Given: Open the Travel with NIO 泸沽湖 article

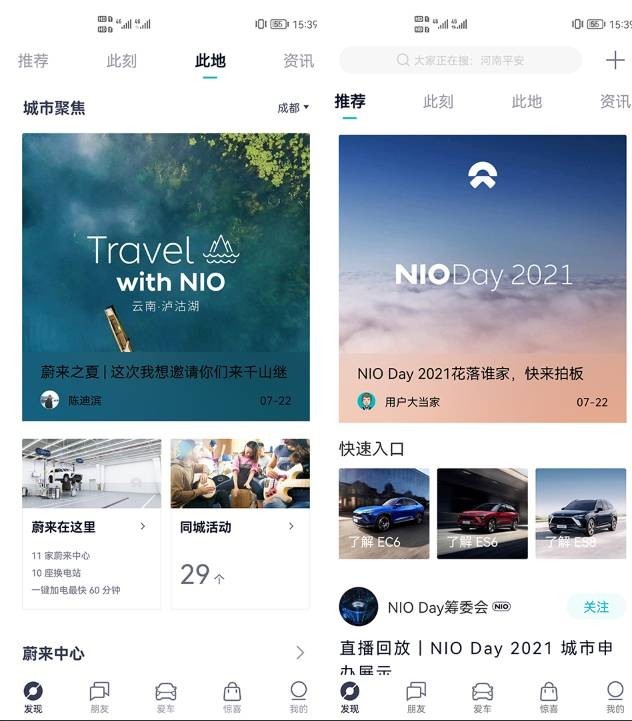Looking at the screenshot, I should click(166, 260).
